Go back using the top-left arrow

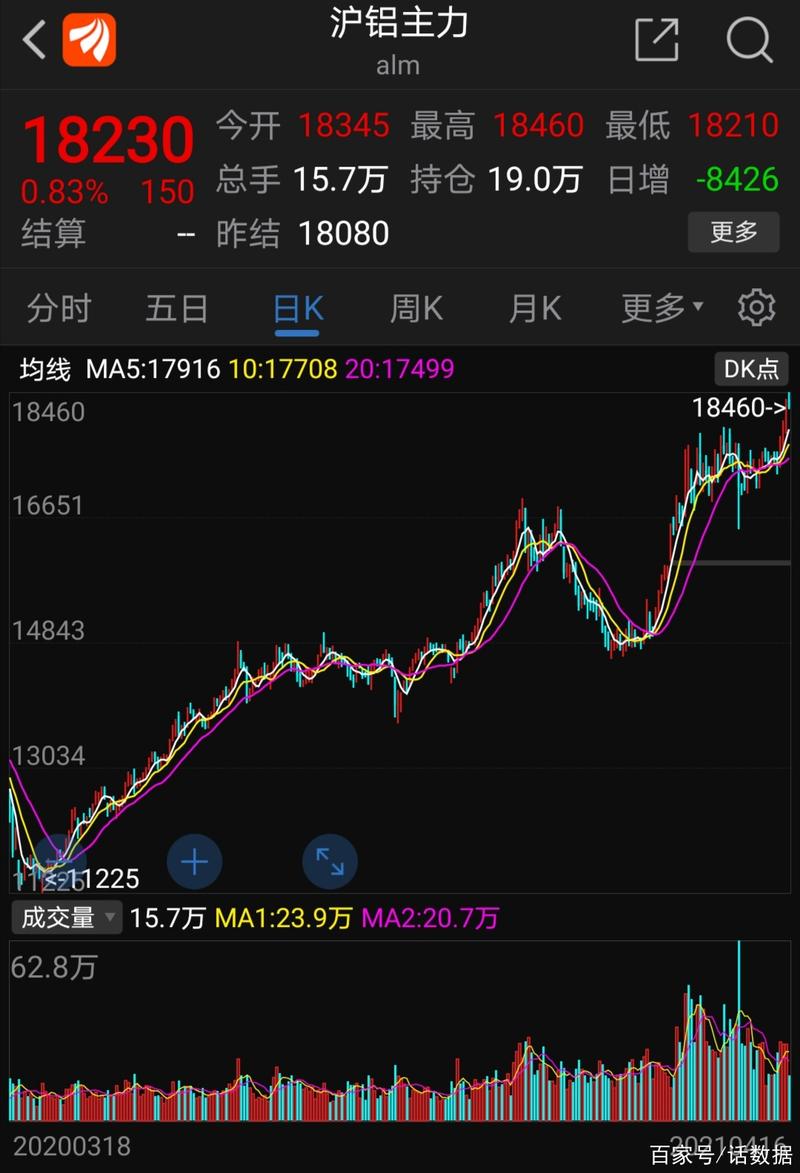34,41
